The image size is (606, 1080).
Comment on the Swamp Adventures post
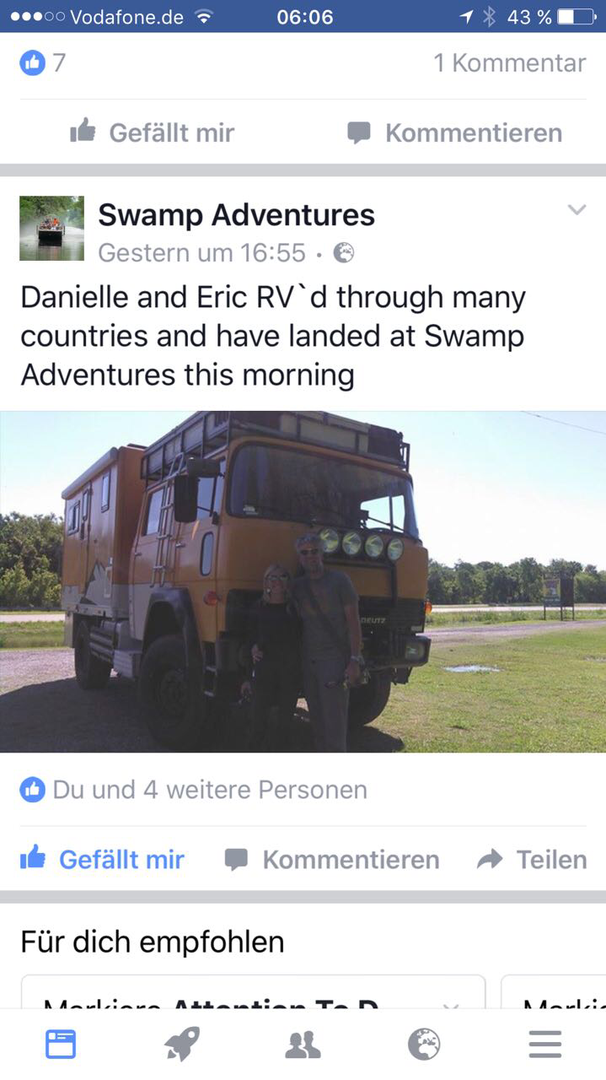(x=332, y=859)
